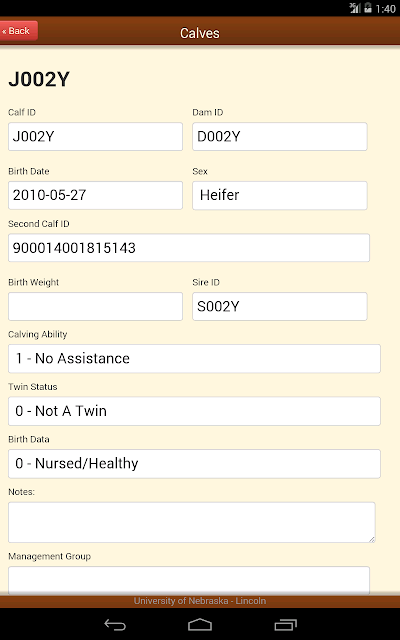The height and width of the screenshot is (640, 400).
Task: Tap the Dam ID field showing D002Y
Action: coord(280,136)
